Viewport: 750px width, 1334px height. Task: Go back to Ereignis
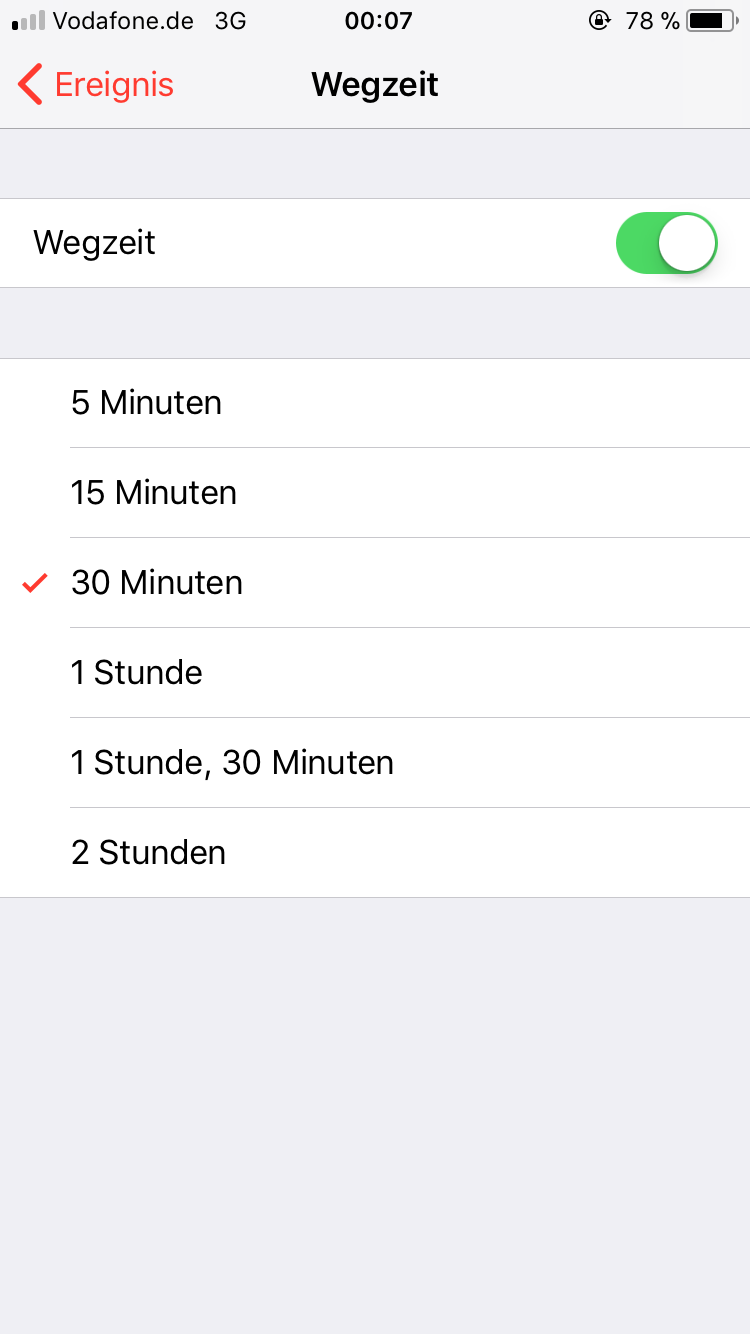click(x=96, y=85)
